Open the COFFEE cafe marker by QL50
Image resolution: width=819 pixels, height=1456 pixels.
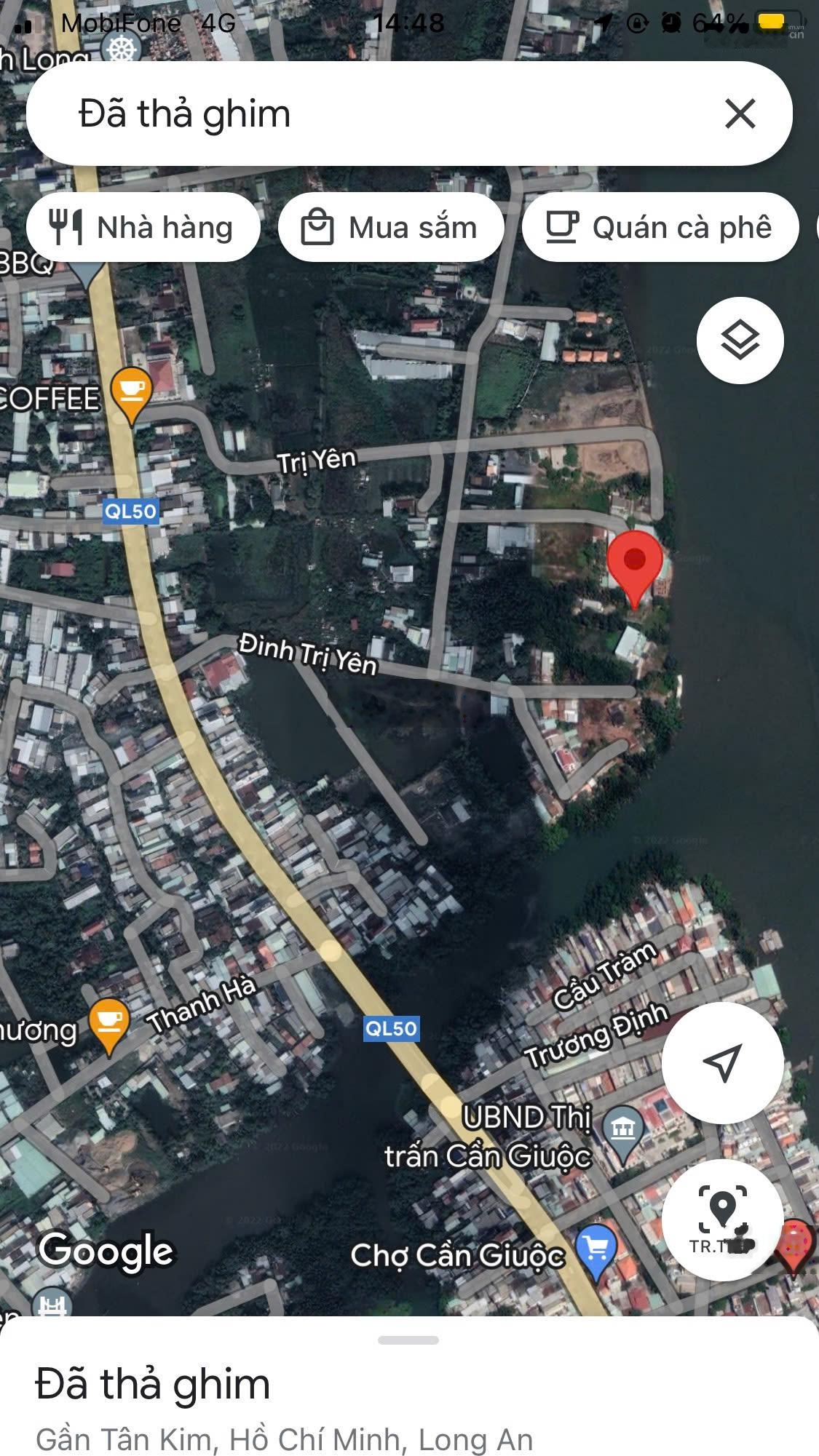click(131, 391)
